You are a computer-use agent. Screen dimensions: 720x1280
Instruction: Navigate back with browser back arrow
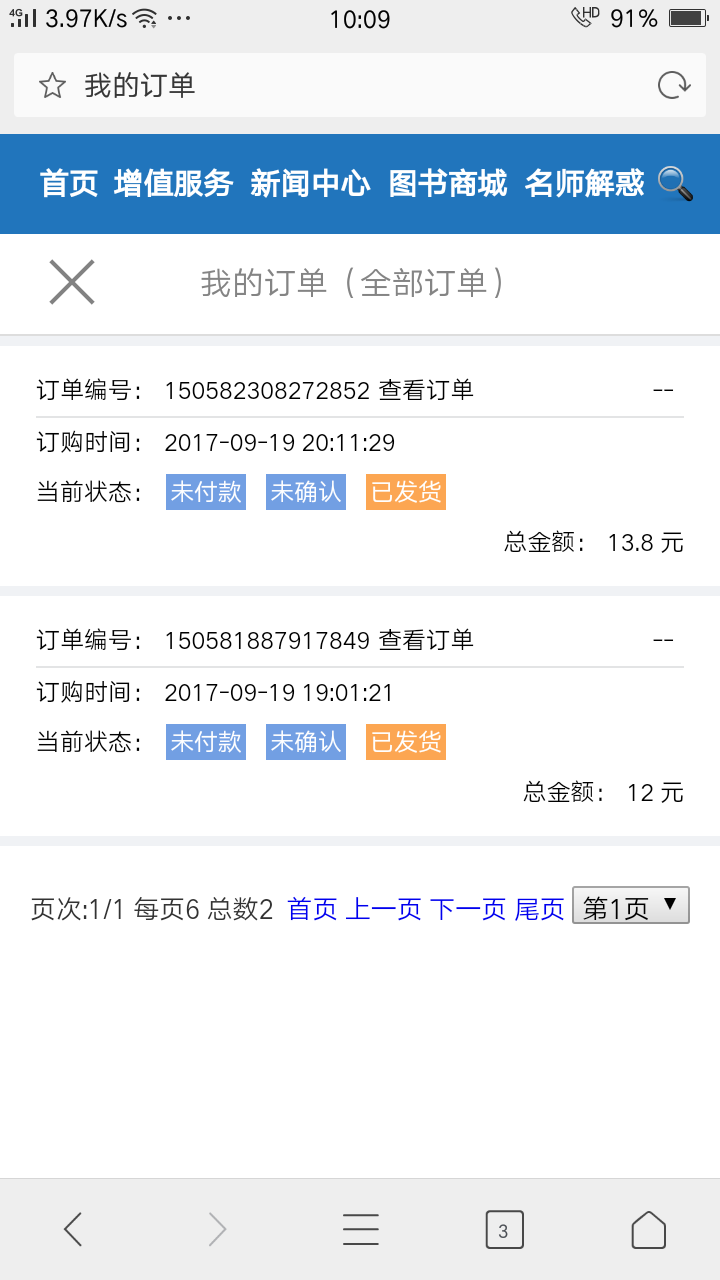coord(73,1229)
